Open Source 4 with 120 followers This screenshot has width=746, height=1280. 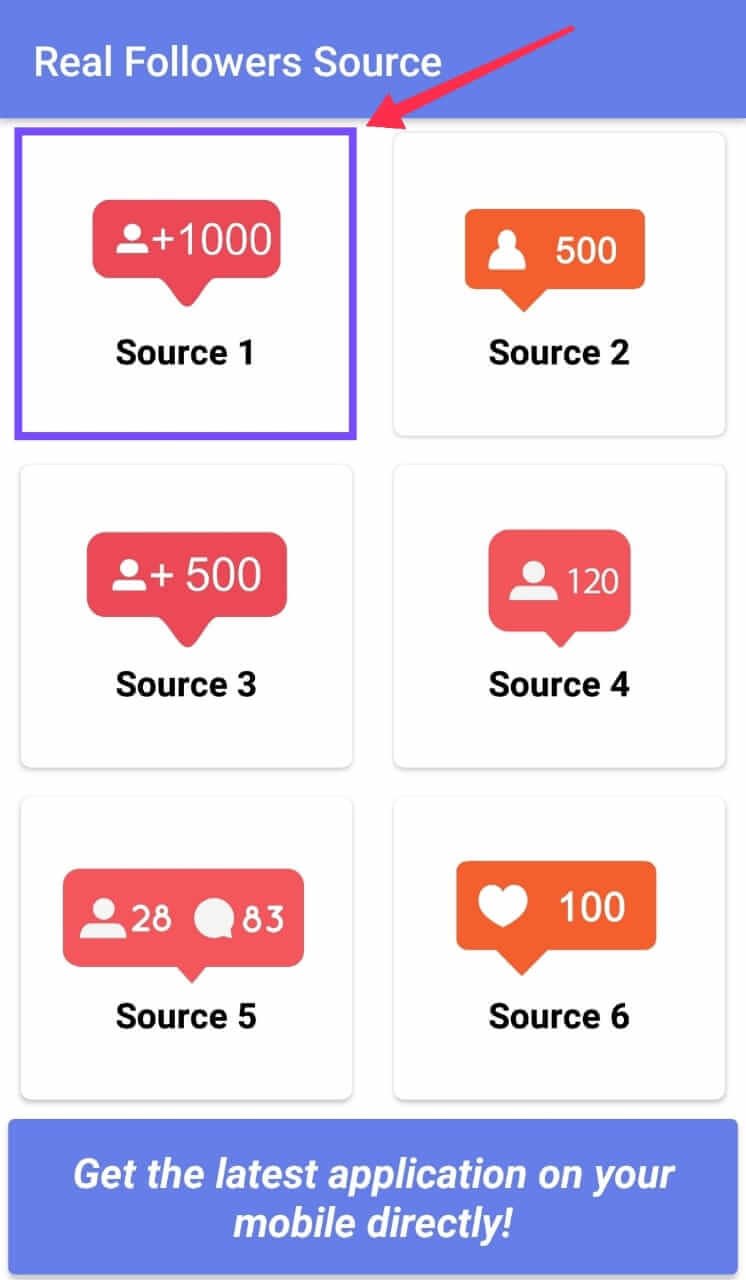(559, 616)
